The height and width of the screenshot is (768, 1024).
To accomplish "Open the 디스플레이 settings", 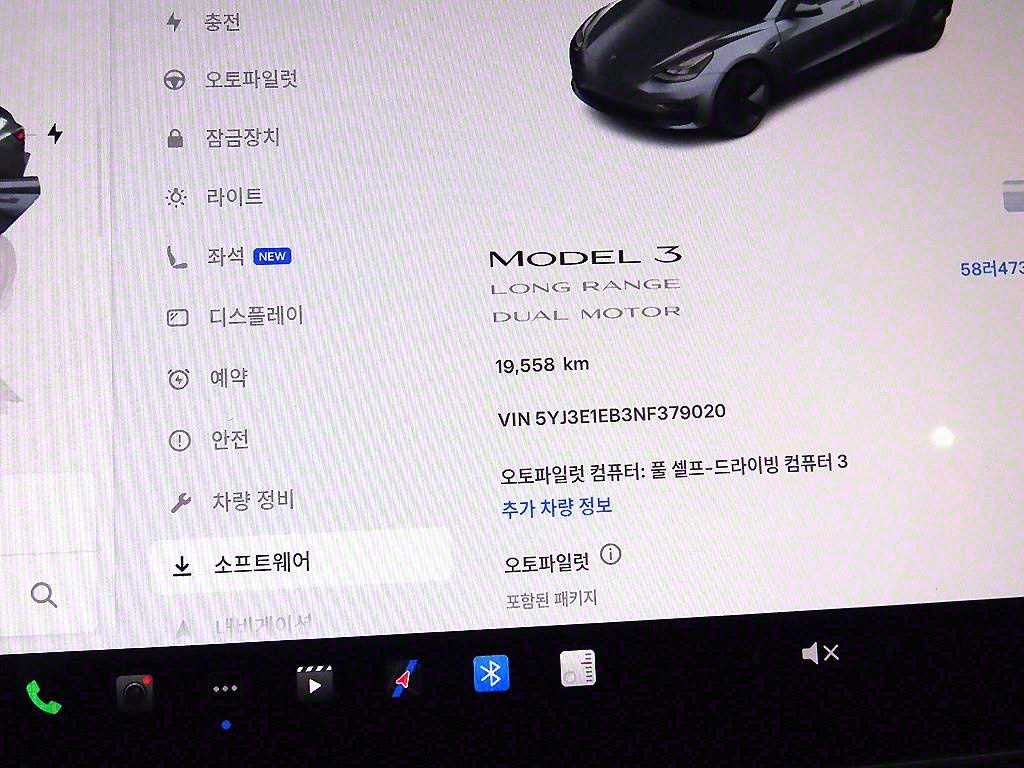I will [255, 317].
